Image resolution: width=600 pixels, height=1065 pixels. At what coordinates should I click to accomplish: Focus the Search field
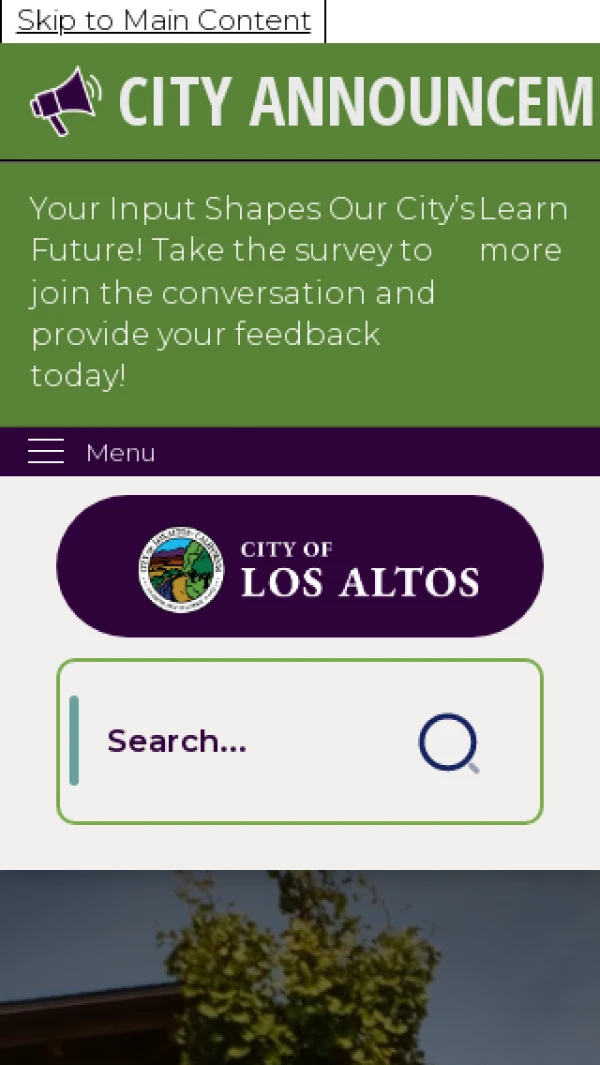tap(240, 741)
